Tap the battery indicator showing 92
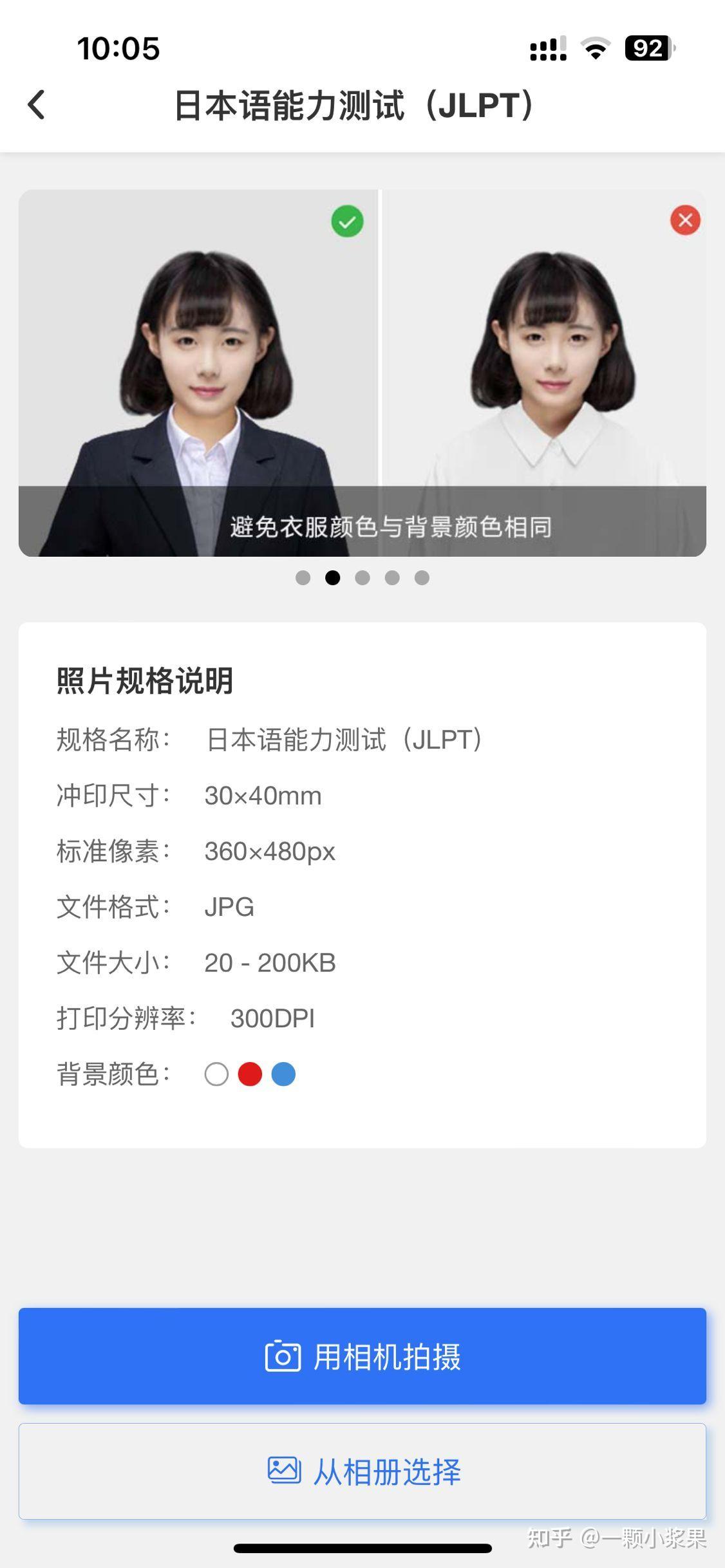 point(646,48)
